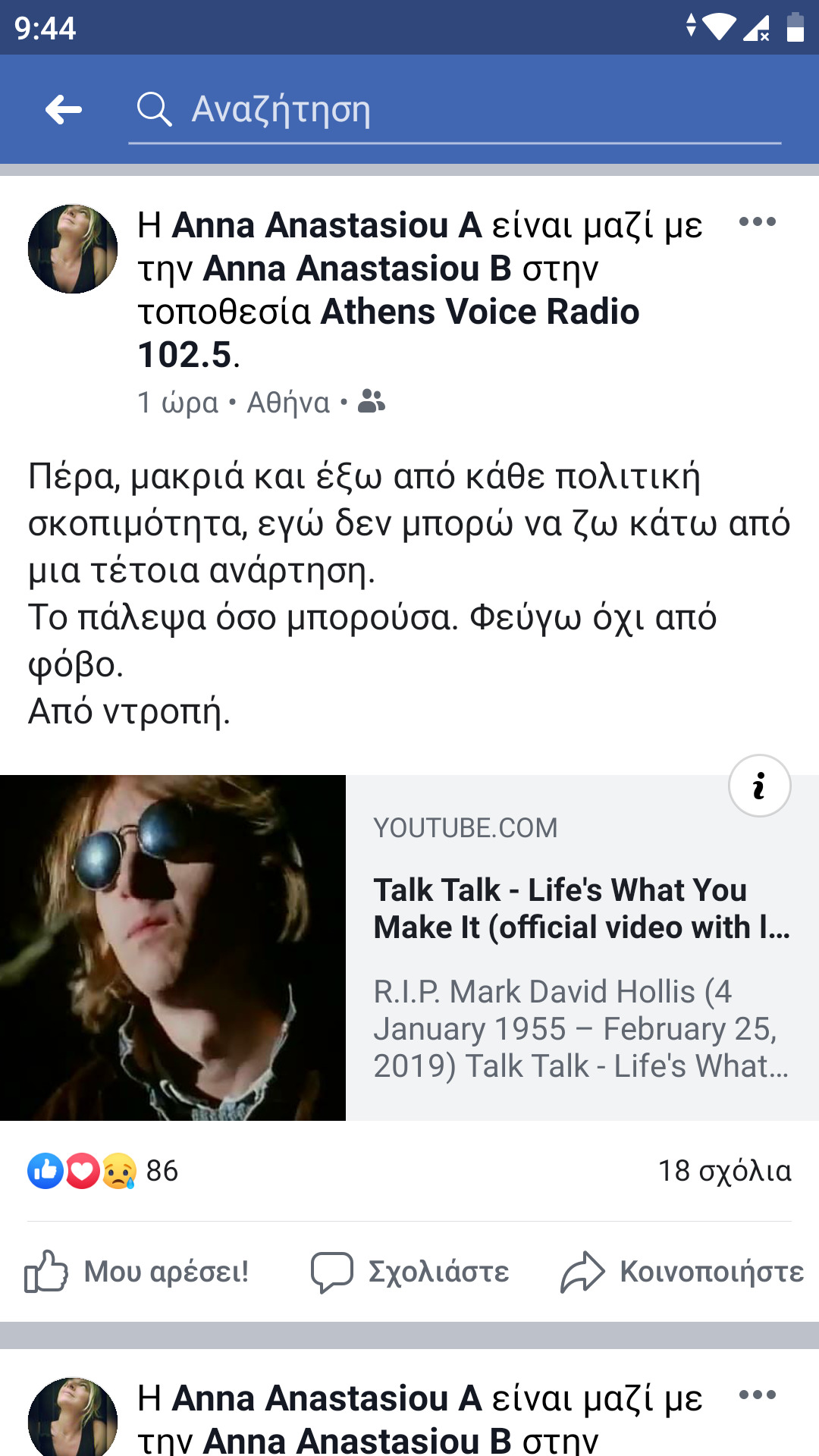Screen dimensions: 819x1456
Task: Like the post with Μου αρέσει!
Action: point(136,1272)
